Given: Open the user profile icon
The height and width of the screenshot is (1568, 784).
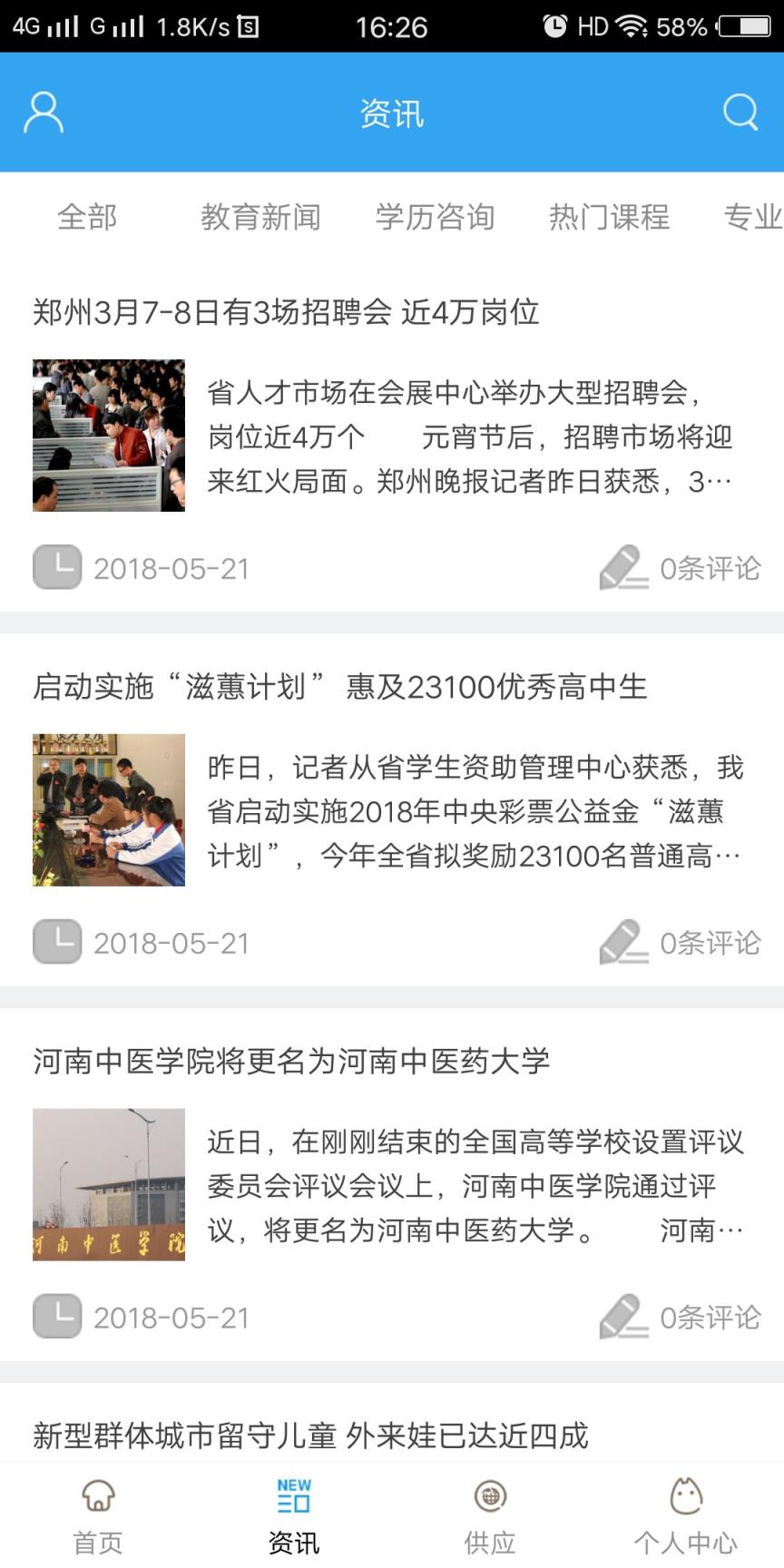Looking at the screenshot, I should [x=40, y=111].
